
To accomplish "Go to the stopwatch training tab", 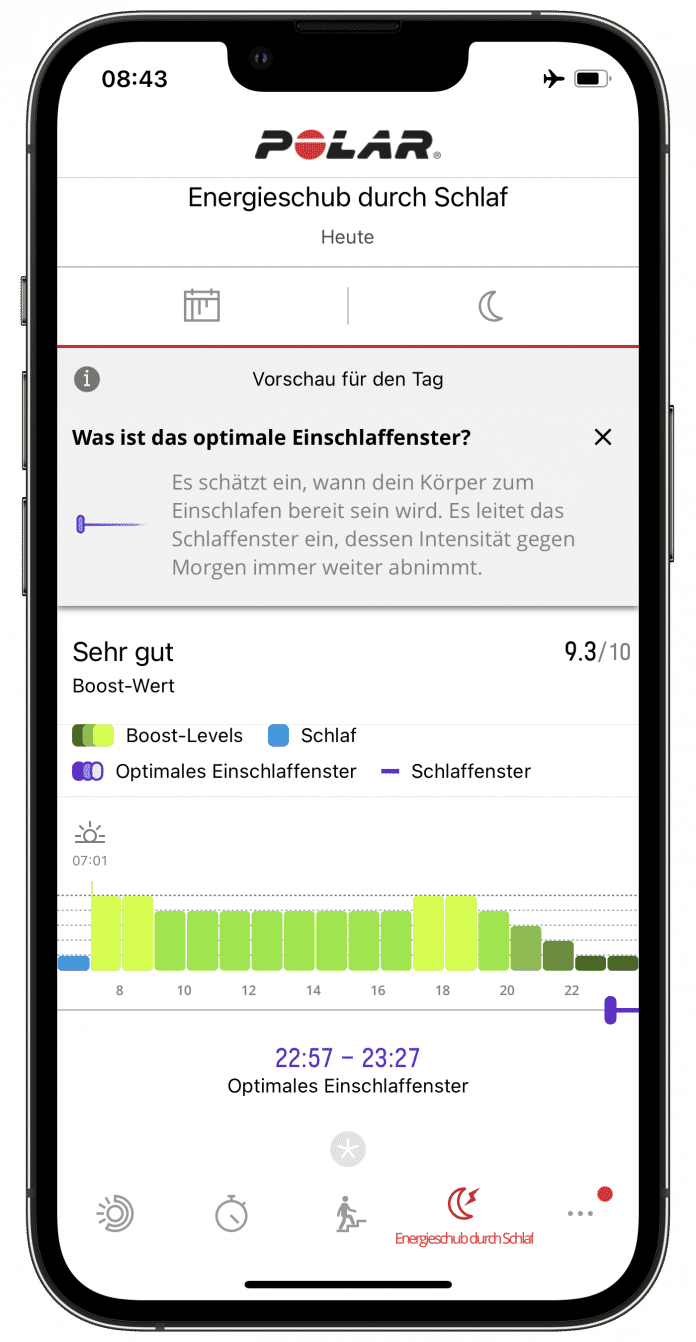I will [231, 1213].
